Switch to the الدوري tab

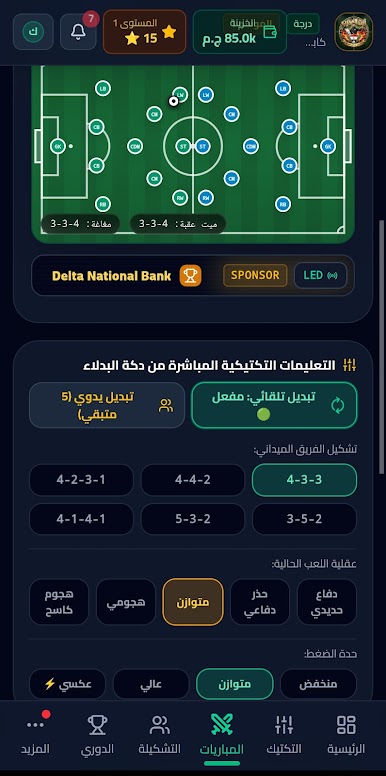(97, 734)
